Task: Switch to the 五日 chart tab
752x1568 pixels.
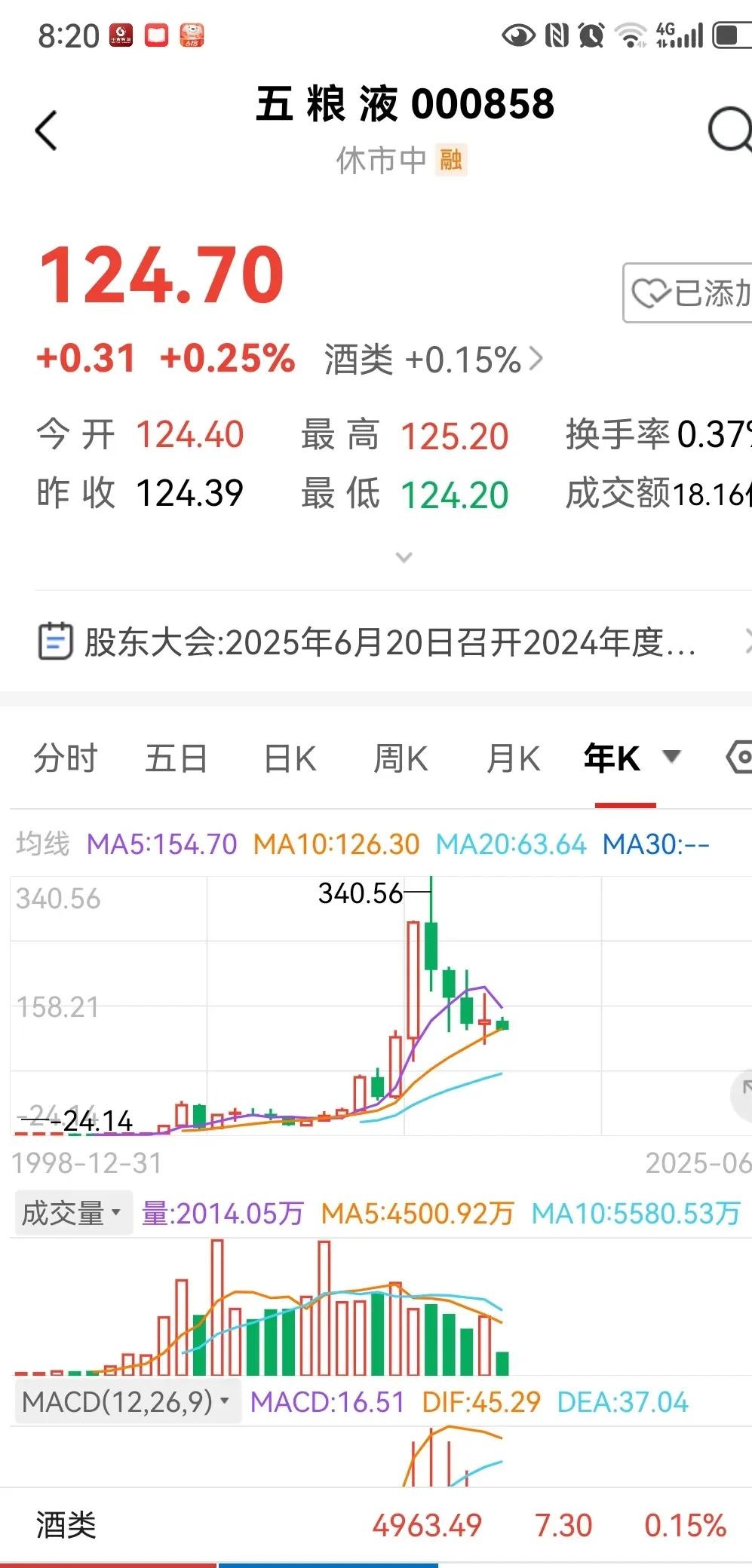Action: coord(176,758)
